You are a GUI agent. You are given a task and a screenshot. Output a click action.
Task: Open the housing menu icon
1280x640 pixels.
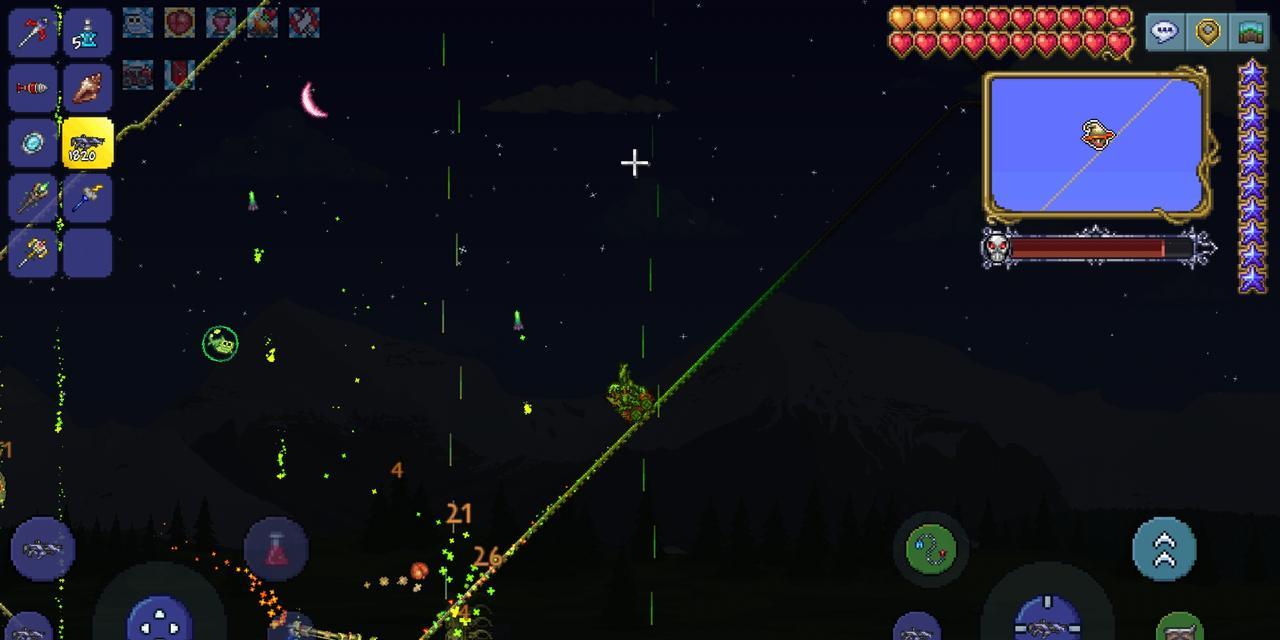click(x=1250, y=33)
